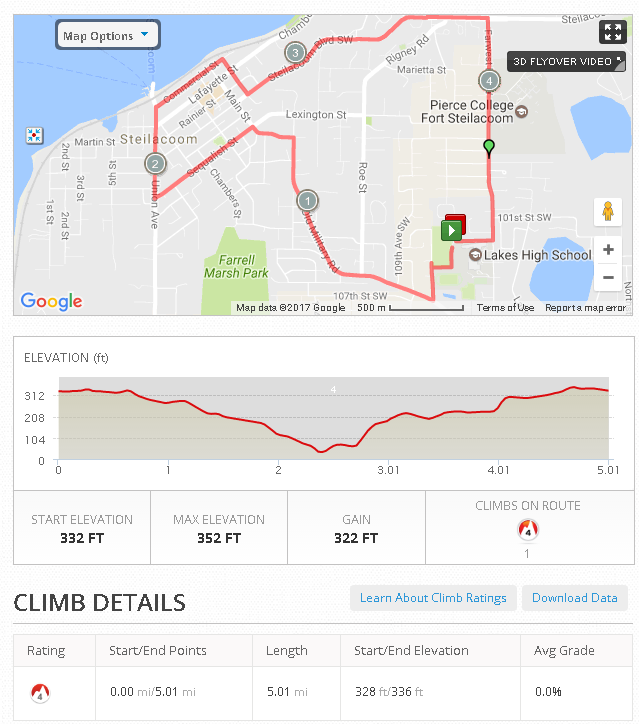Tap the Download Data button

coord(574,598)
